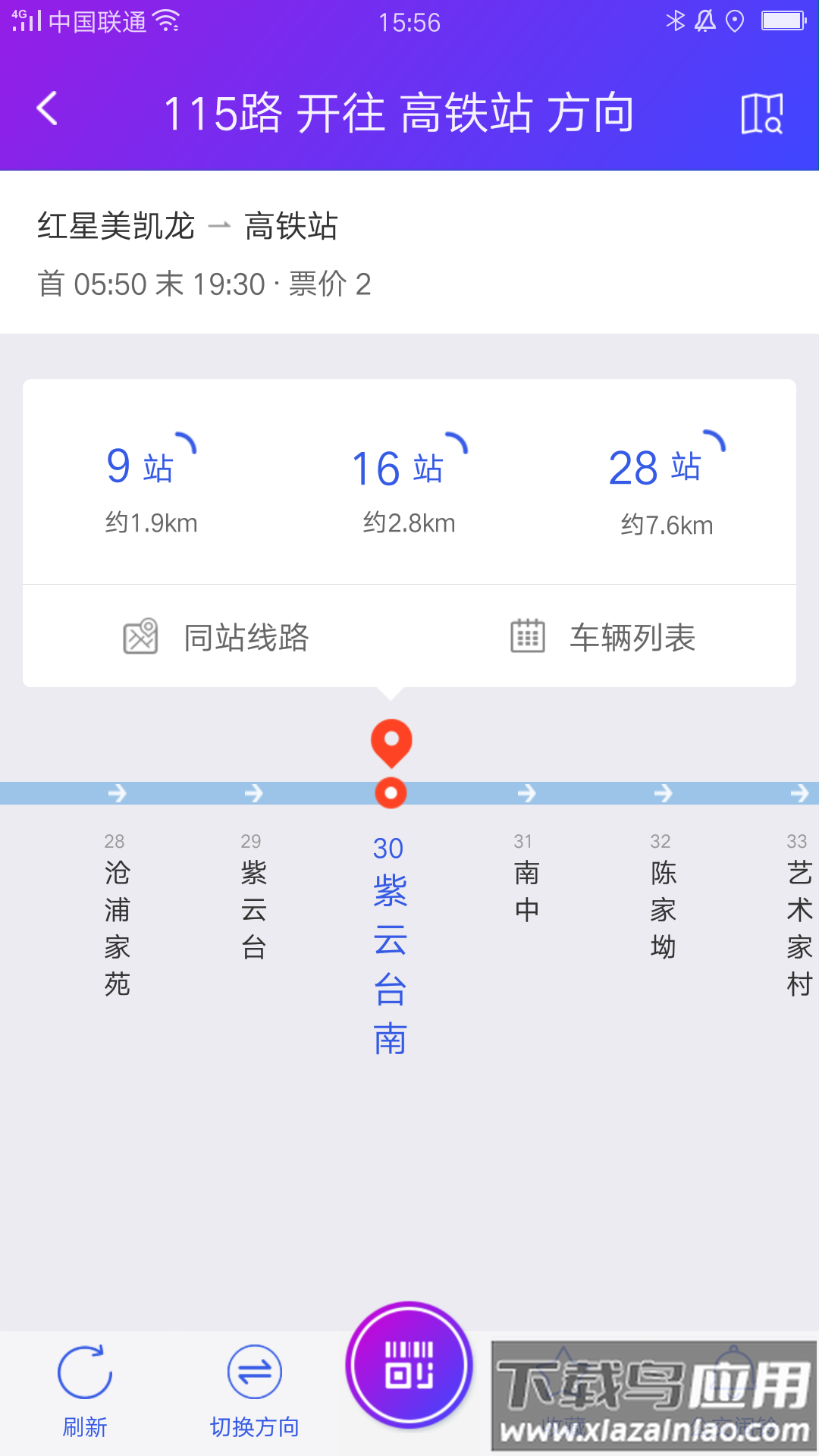This screenshot has width=819, height=1456.
Task: Select stop 29 紫云台
Action: click(x=253, y=899)
